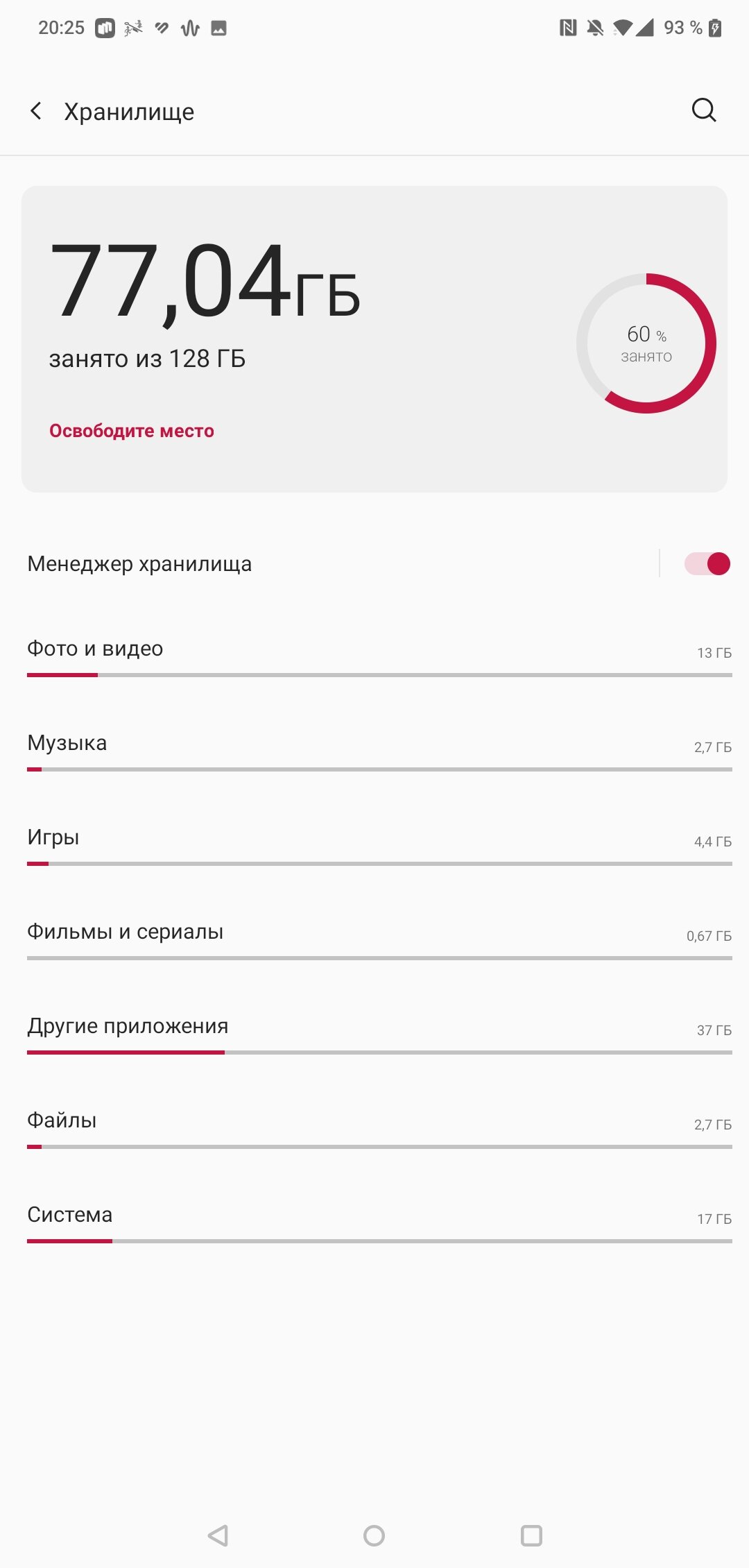Open the Фильмы и сериалы category

point(374,935)
